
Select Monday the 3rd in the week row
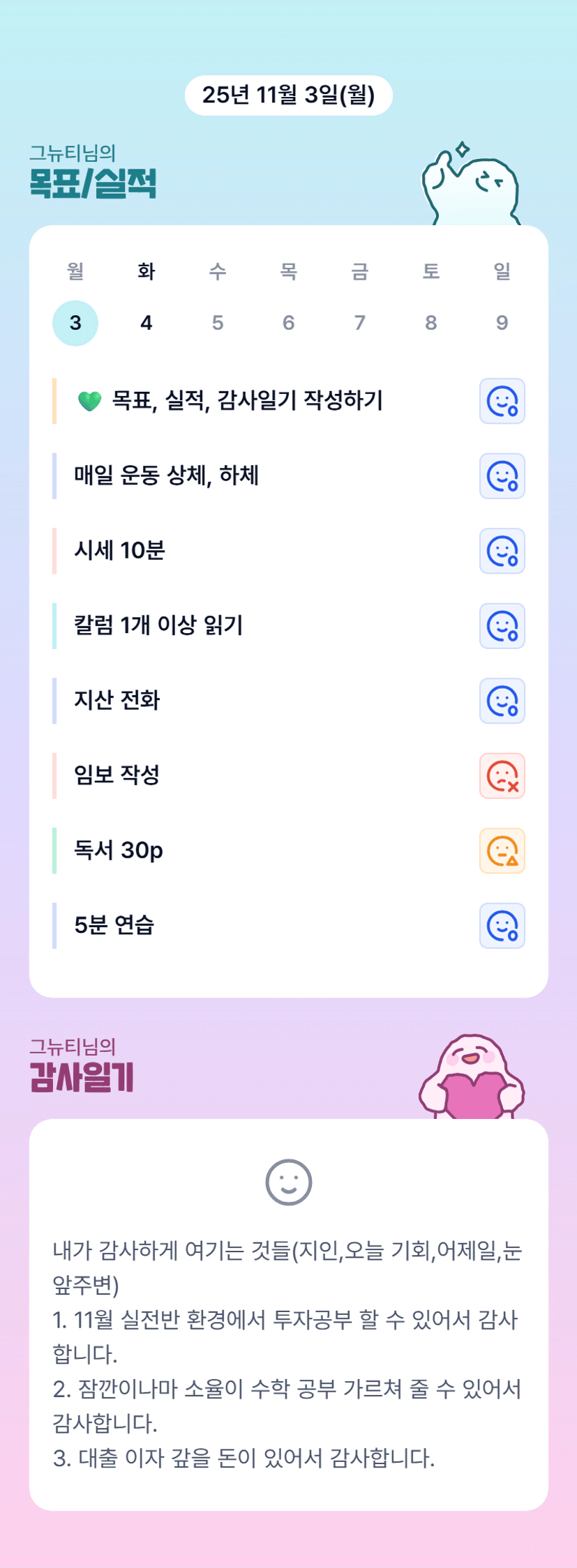[x=75, y=323]
